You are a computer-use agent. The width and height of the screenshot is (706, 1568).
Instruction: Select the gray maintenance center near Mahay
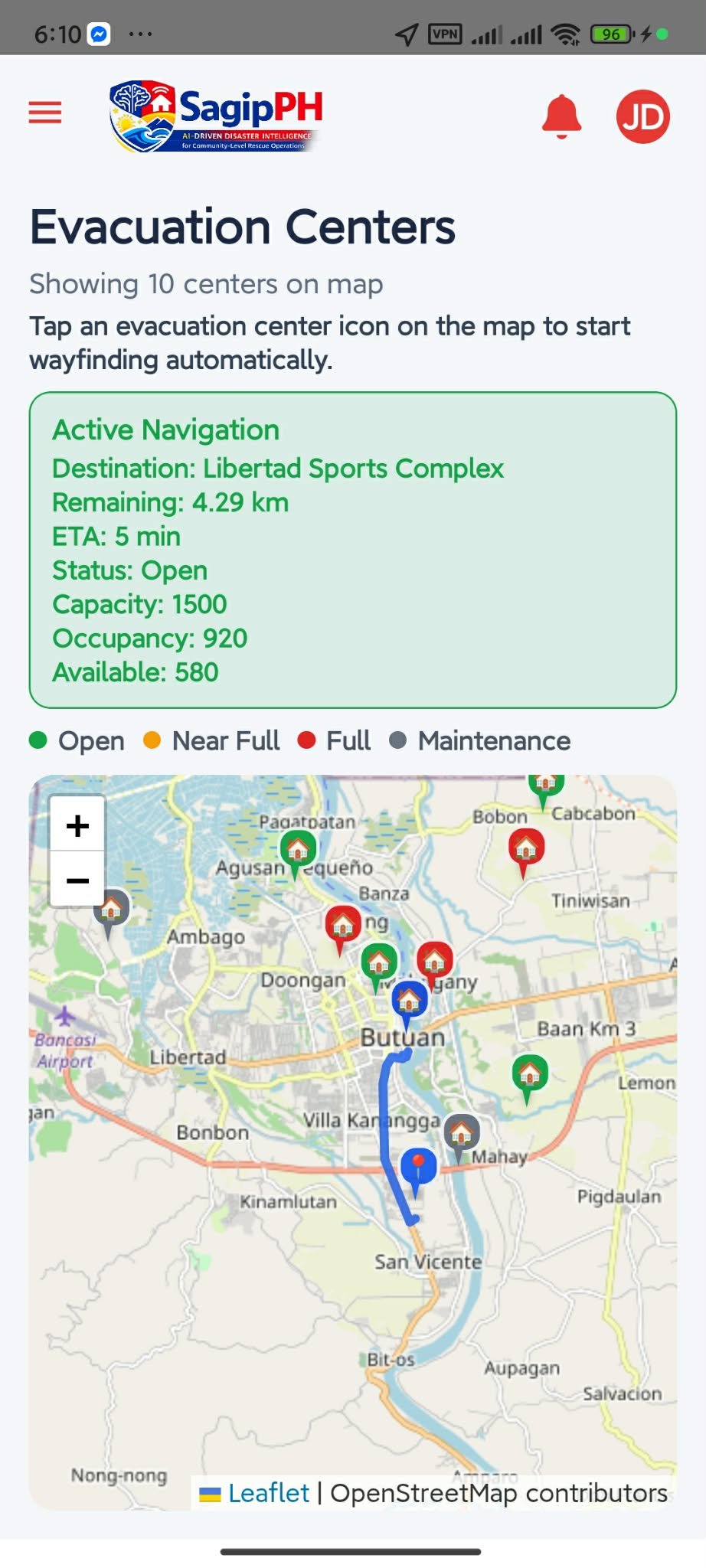pos(461,1133)
